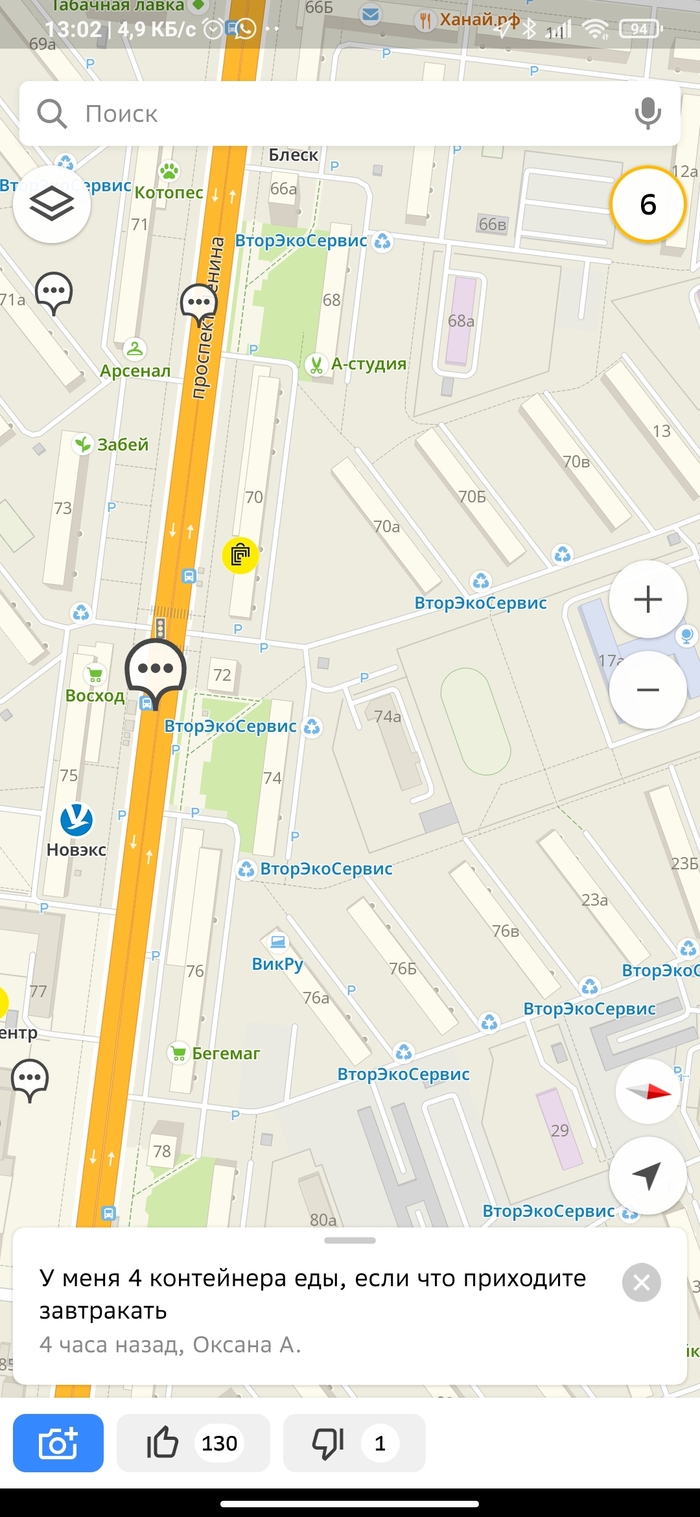Zoom in the map with plus
This screenshot has width=700, height=1517.
[648, 600]
